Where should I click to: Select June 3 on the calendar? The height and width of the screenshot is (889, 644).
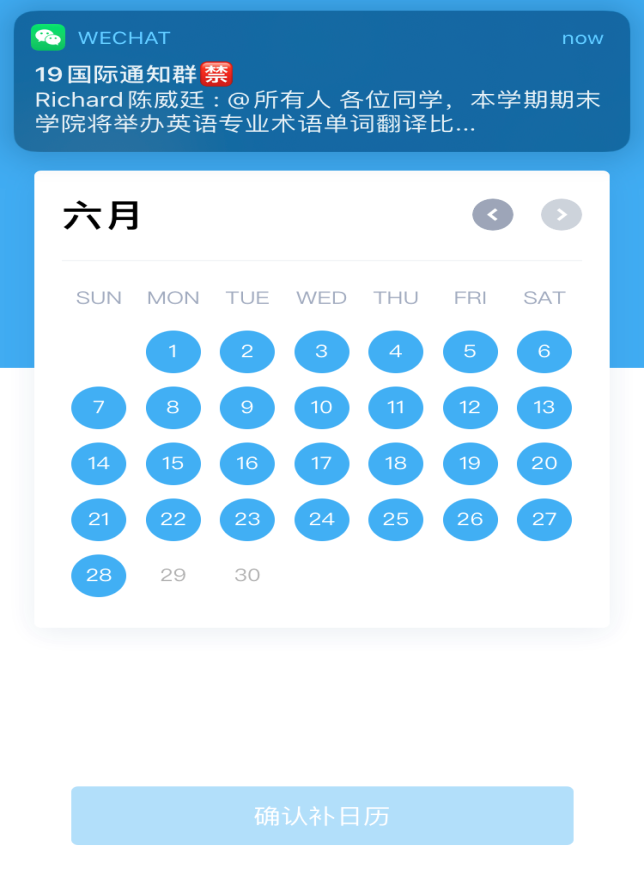point(321,351)
